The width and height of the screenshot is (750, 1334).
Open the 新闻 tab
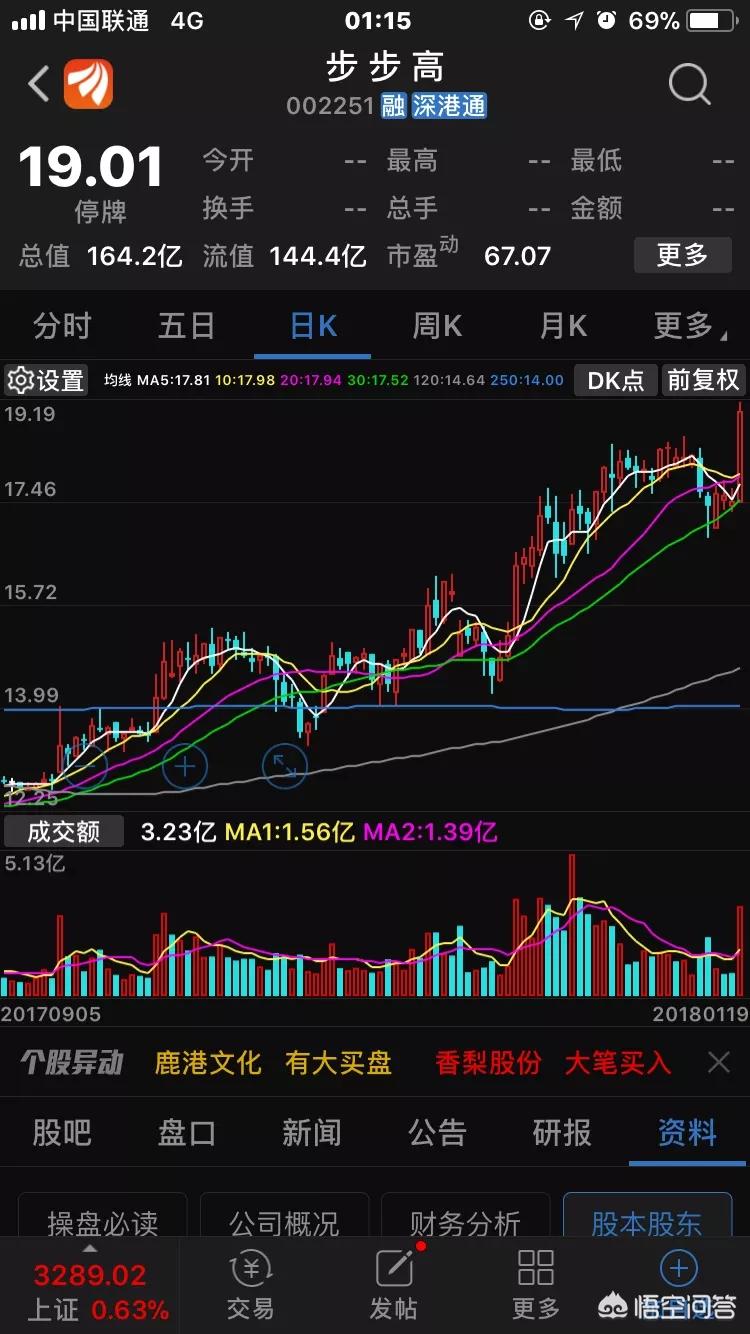(x=312, y=1133)
